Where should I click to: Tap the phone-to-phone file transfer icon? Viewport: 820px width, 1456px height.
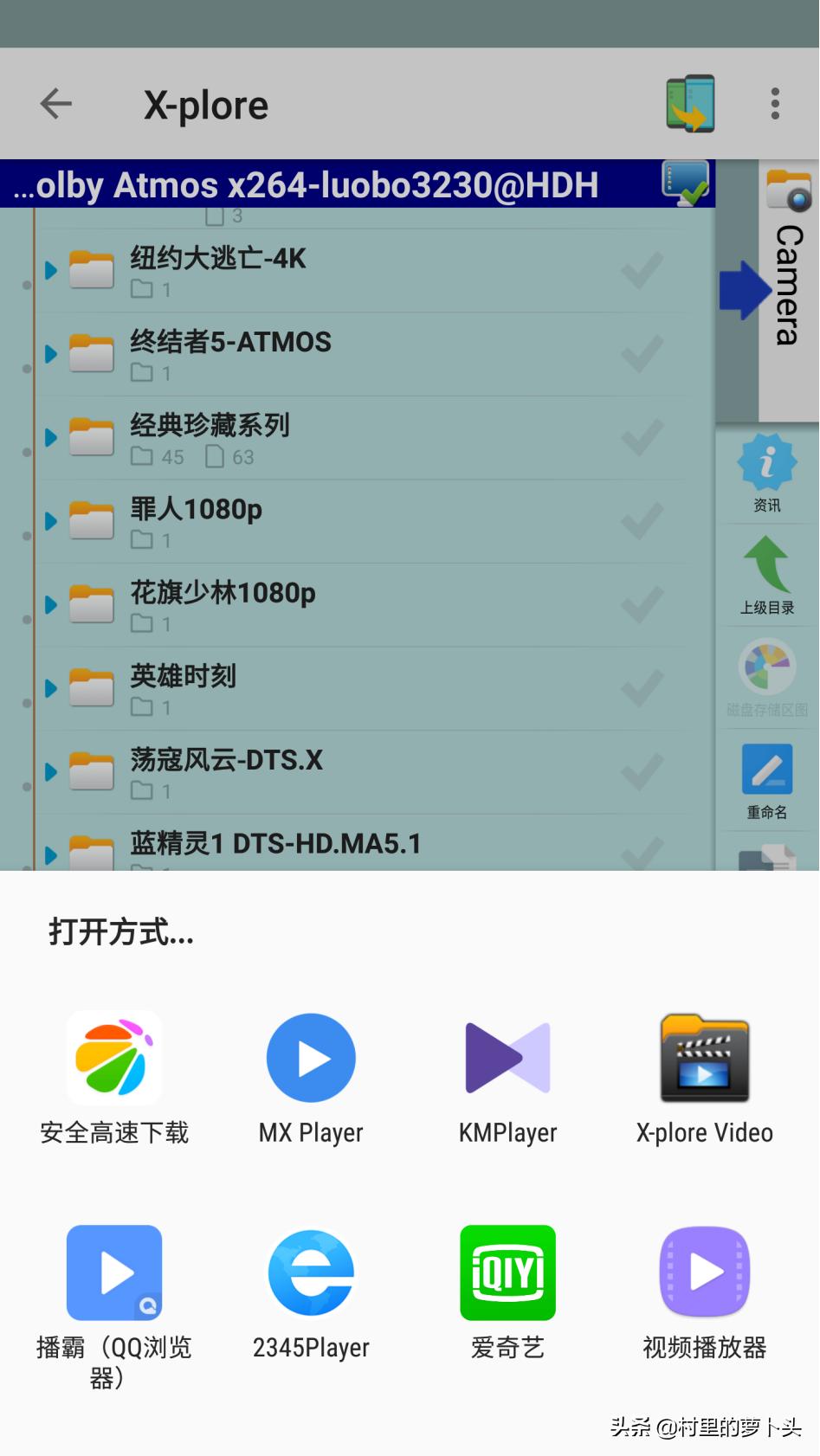click(x=689, y=103)
